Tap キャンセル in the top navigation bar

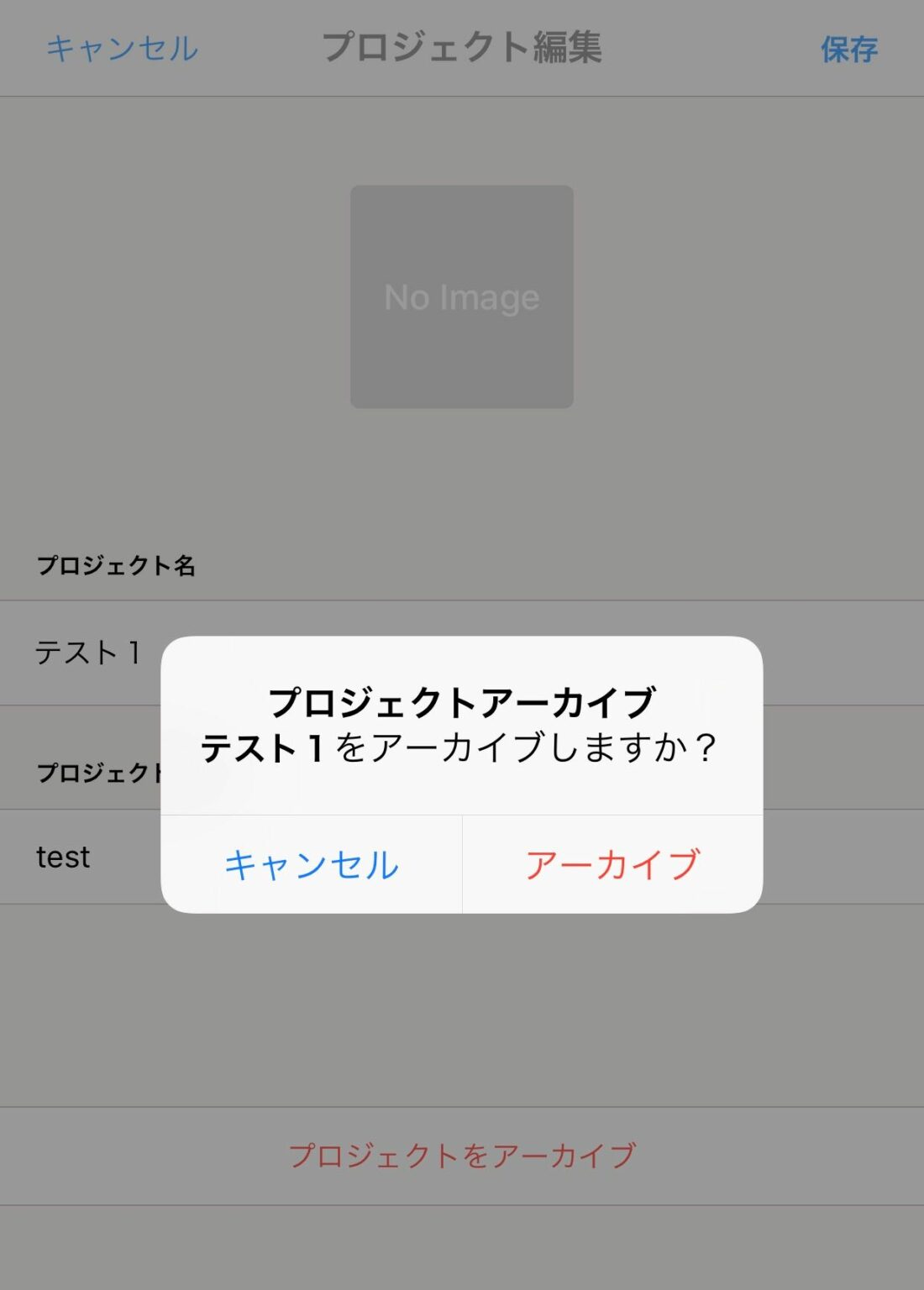coord(122,48)
